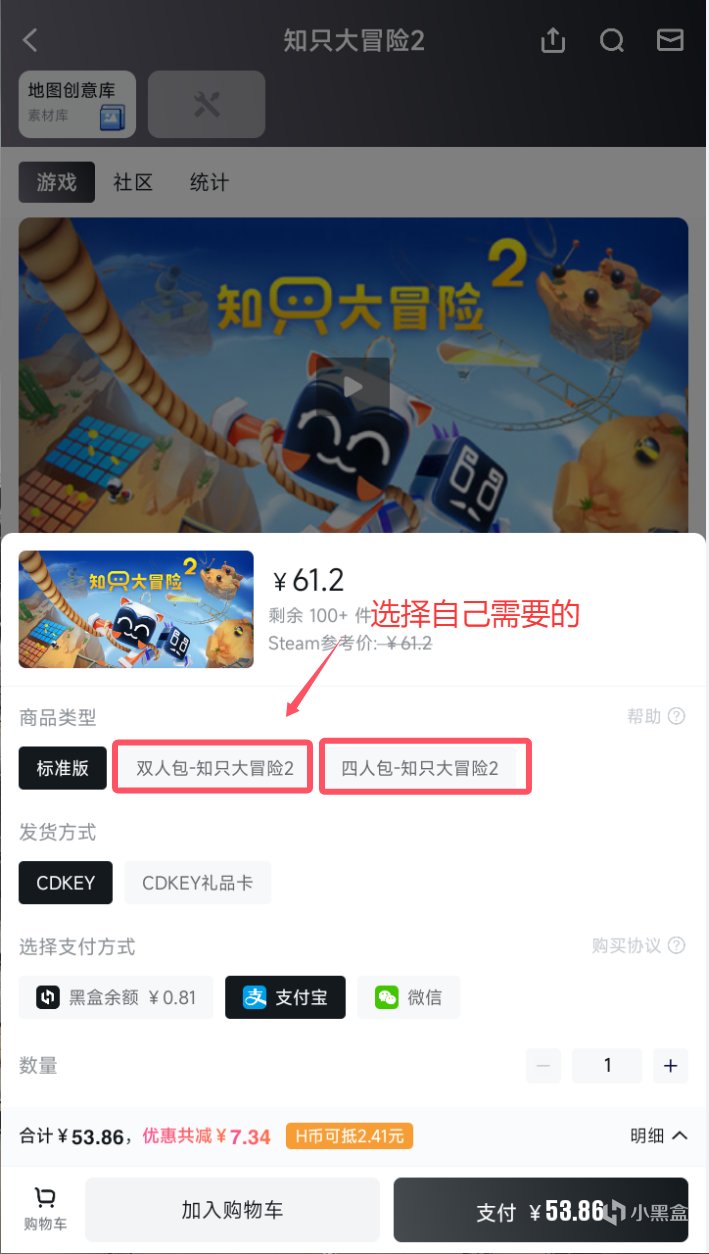Open the messages envelope icon
The image size is (709, 1254).
tap(669, 40)
